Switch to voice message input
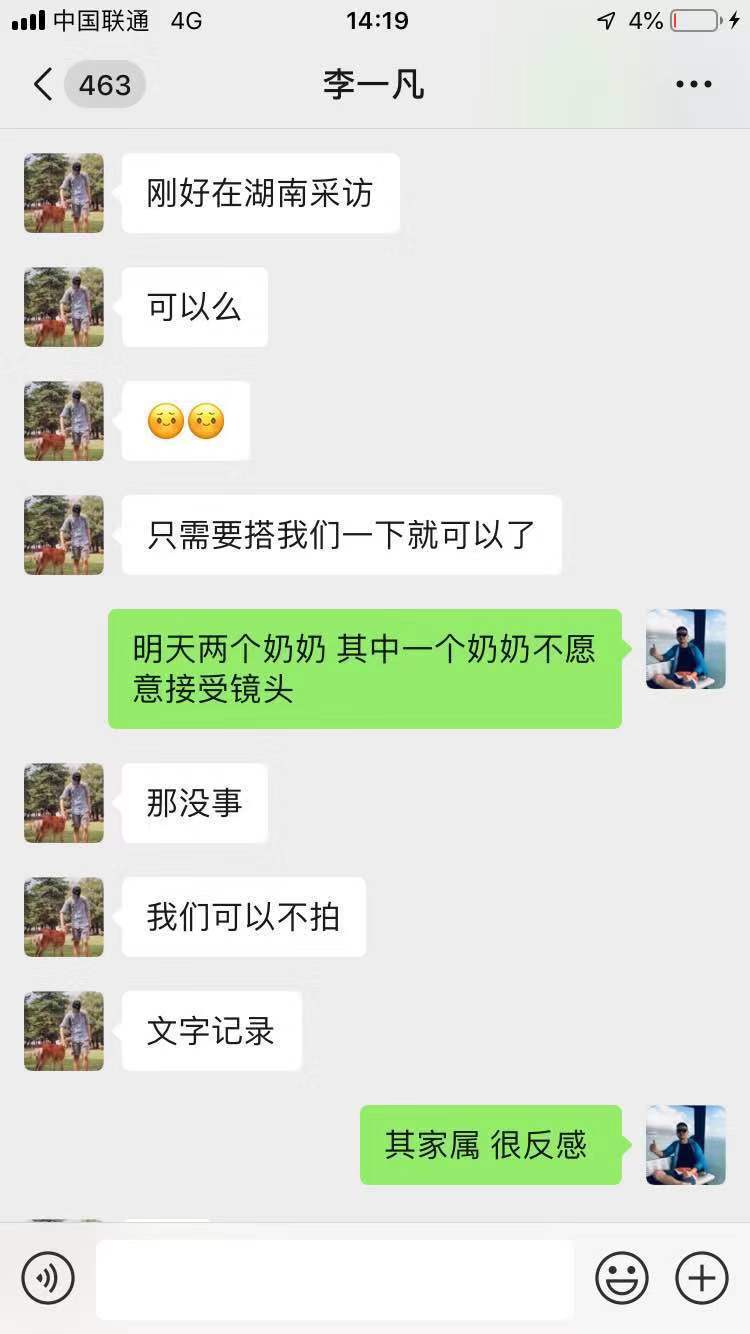This screenshot has height=1334, width=750. coord(48,1278)
